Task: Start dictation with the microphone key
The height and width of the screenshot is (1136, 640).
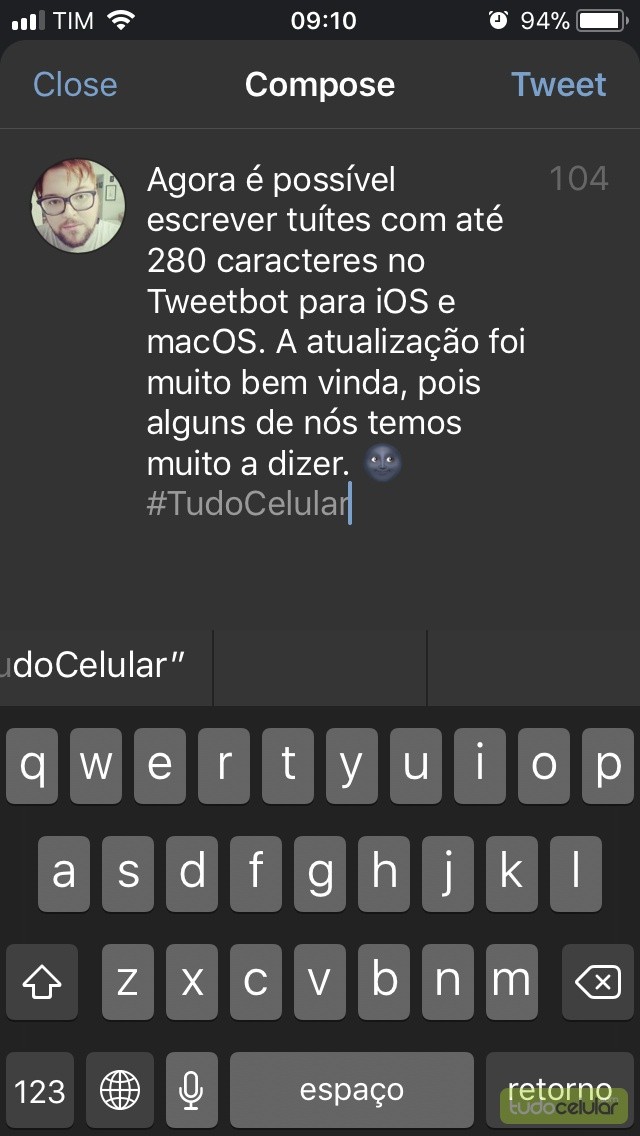Action: pyautogui.click(x=191, y=1090)
